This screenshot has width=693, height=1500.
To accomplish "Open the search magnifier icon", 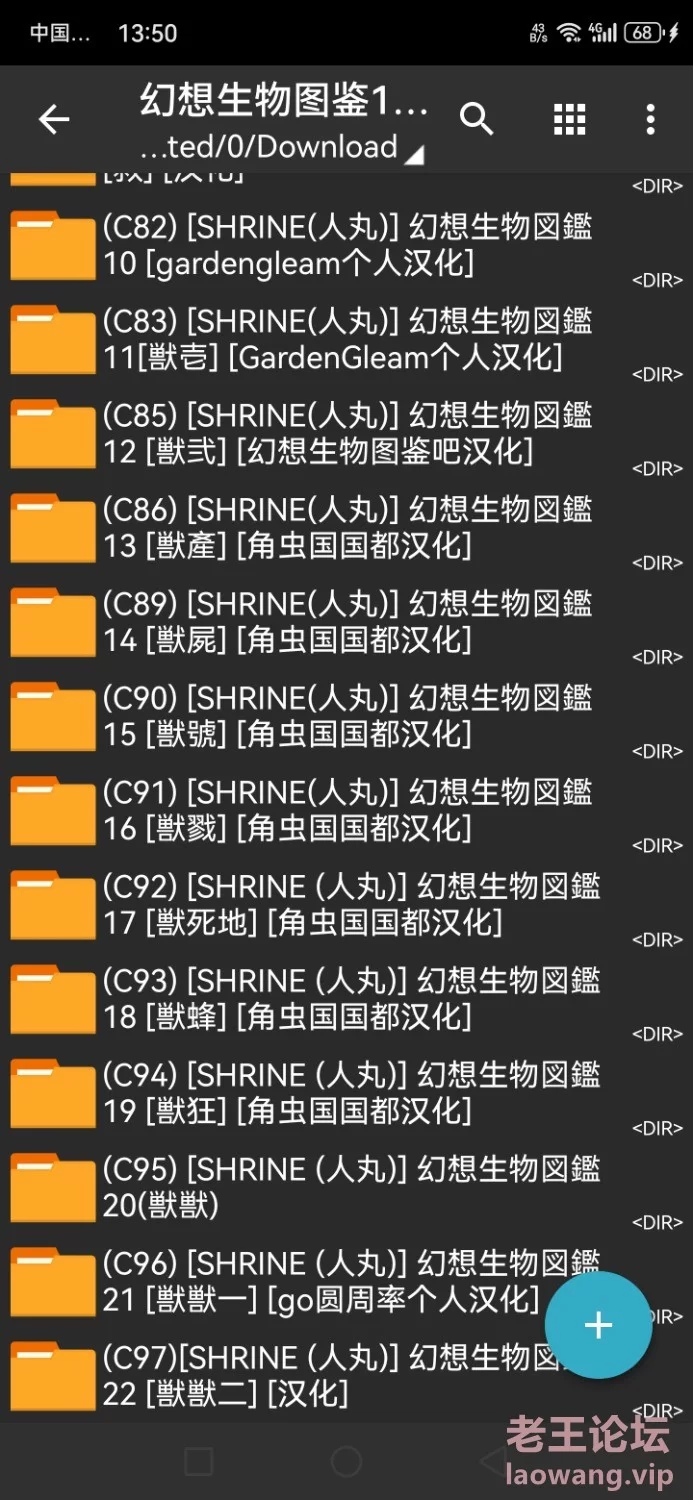I will [477, 120].
